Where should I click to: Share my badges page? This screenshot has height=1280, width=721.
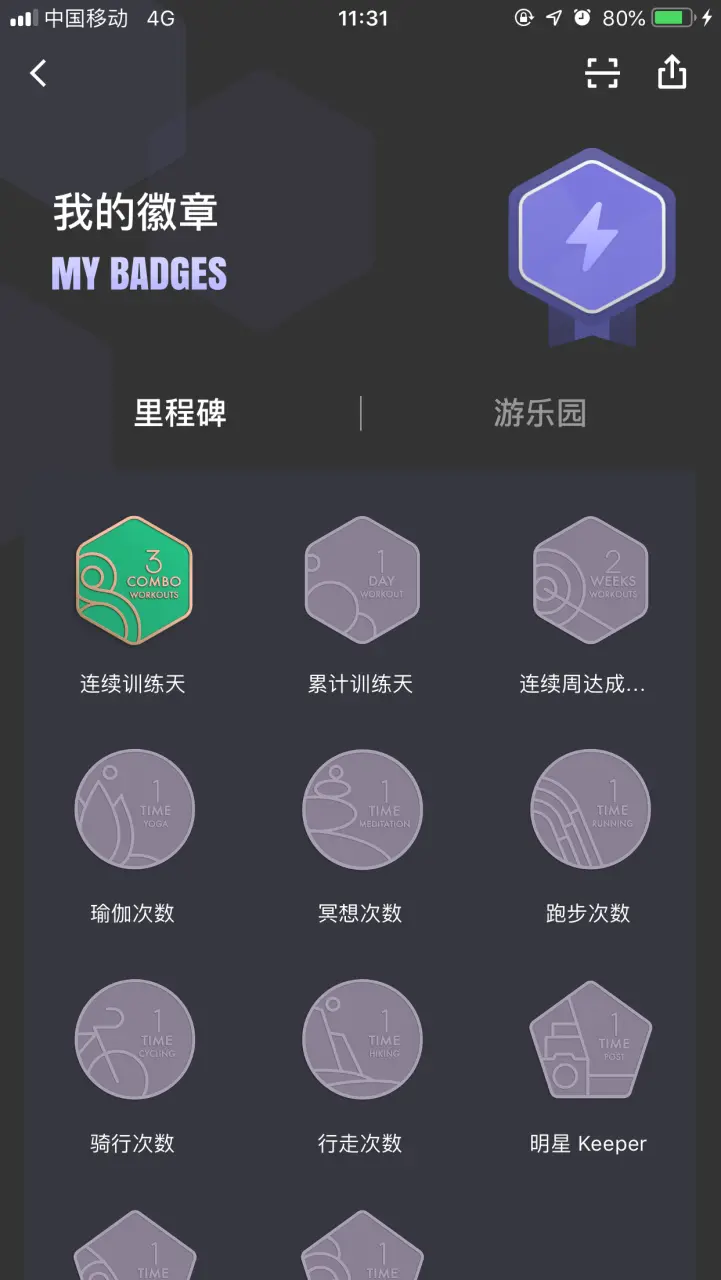[672, 72]
